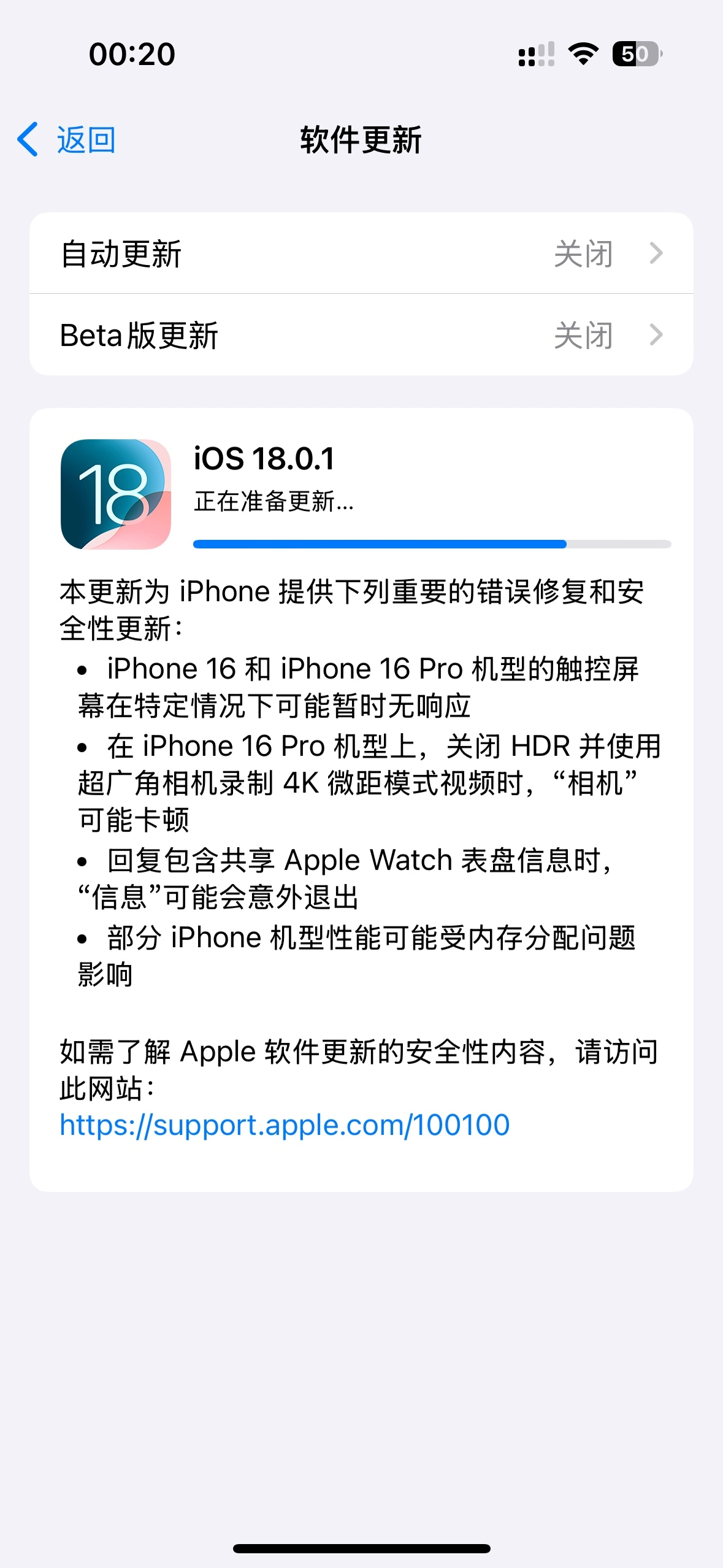Viewport: 723px width, 1568px height.
Task: Open the support.apple.com/100100 link
Action: pos(285,1125)
